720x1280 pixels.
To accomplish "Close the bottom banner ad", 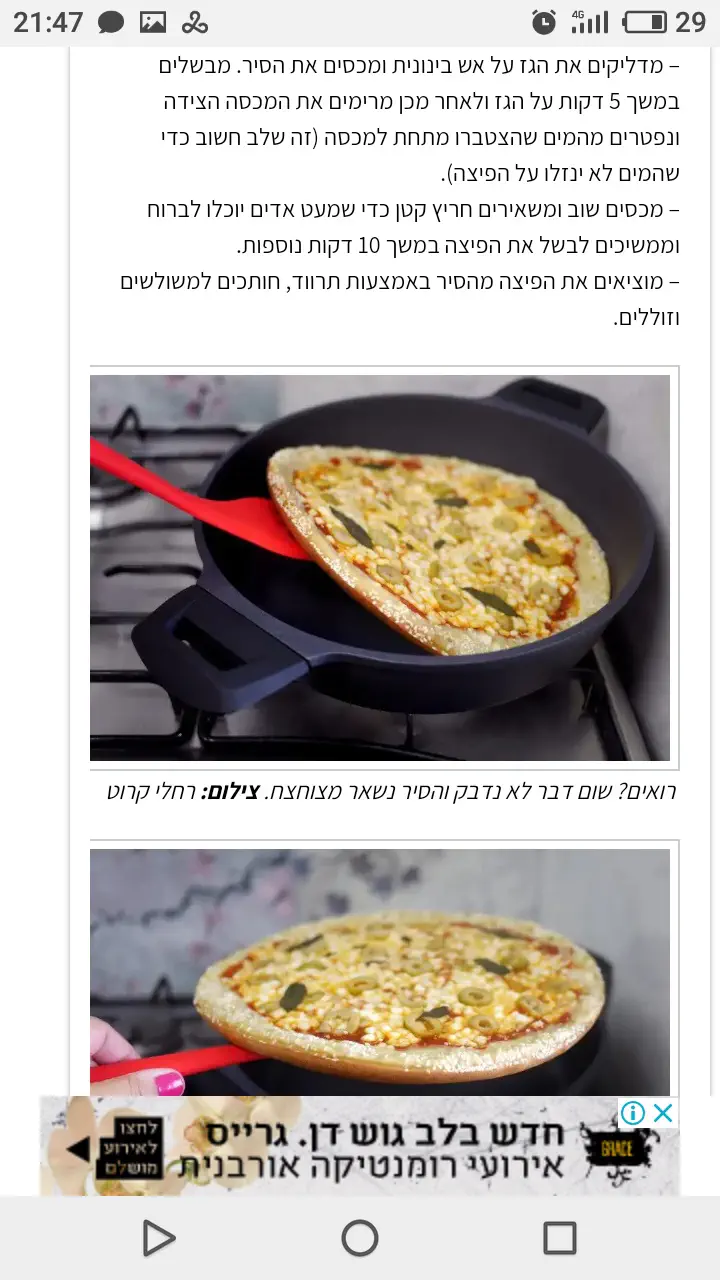I will (663, 1113).
